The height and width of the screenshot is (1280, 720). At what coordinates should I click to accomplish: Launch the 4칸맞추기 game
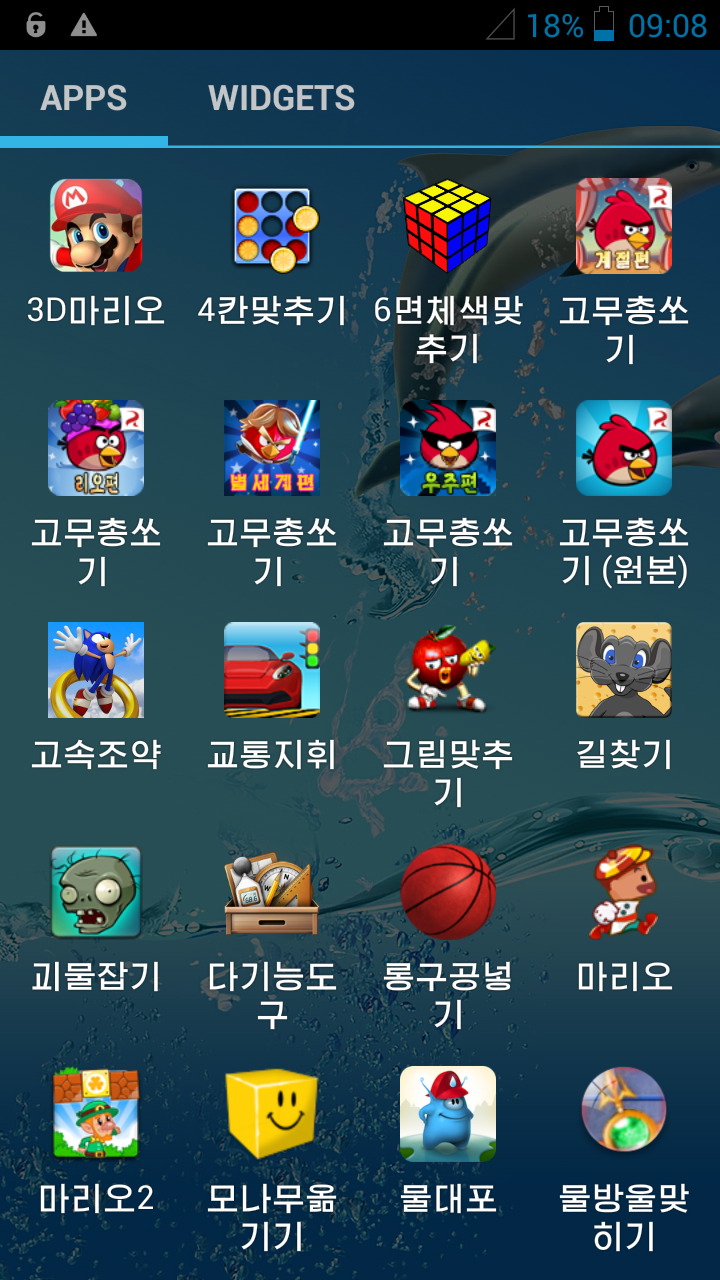[x=272, y=226]
